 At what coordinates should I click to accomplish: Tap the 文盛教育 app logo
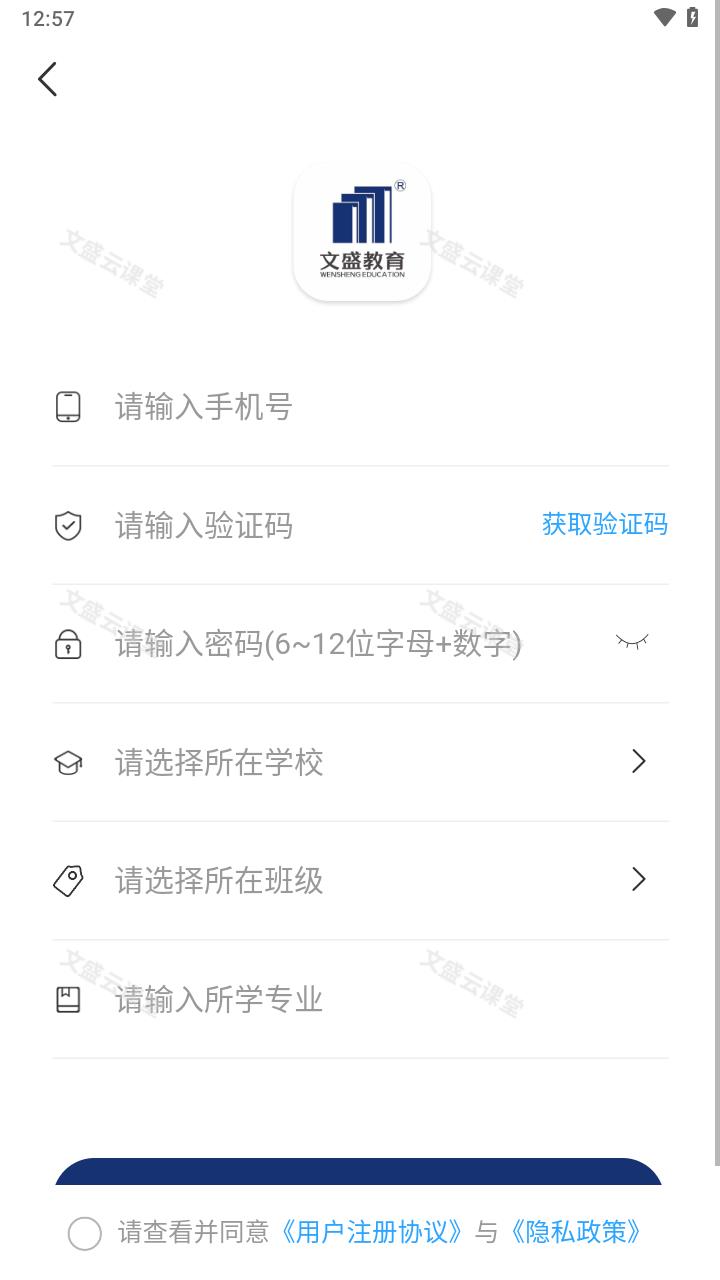click(361, 231)
